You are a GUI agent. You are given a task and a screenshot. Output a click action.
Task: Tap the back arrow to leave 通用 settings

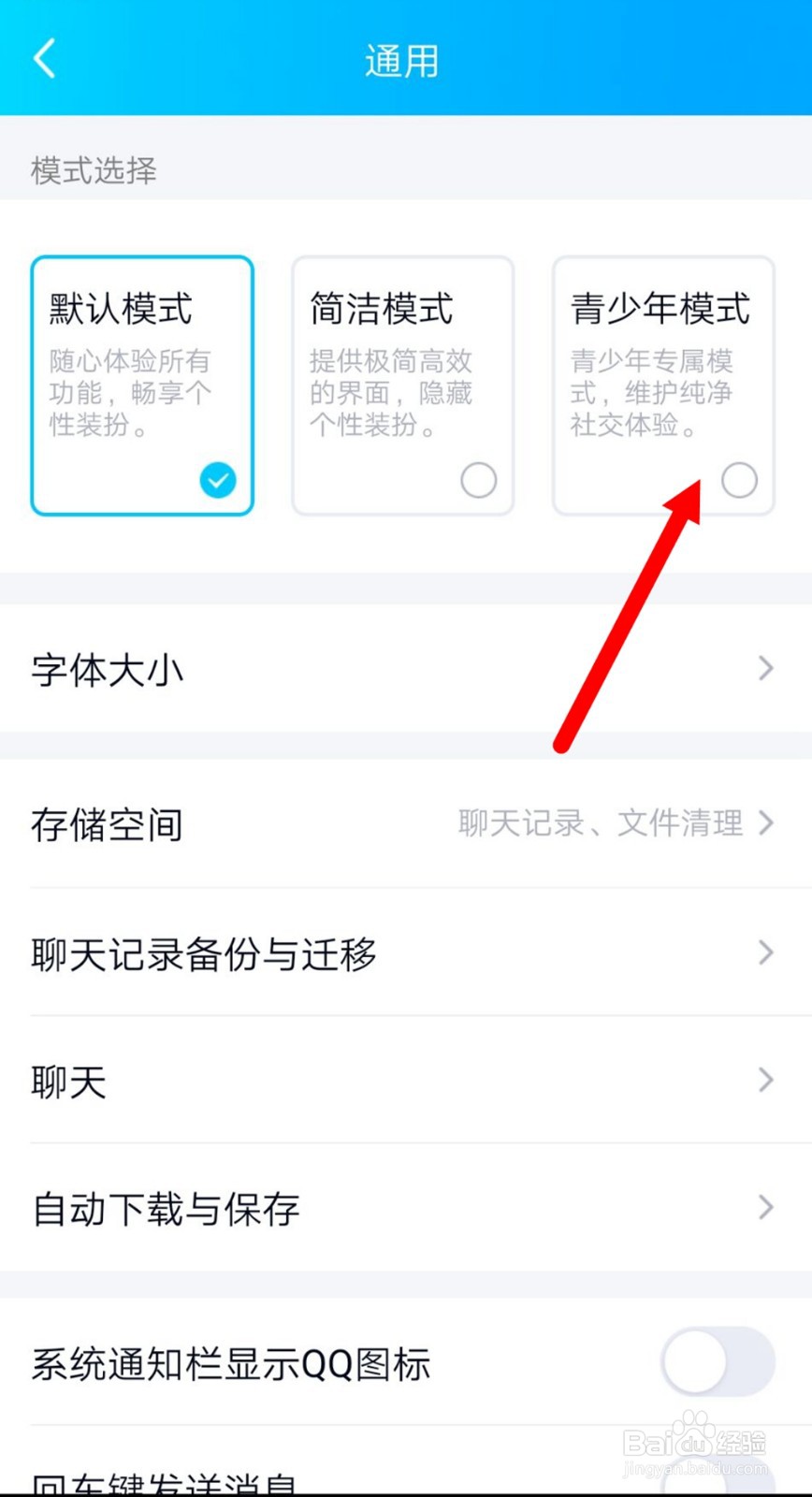click(x=44, y=58)
